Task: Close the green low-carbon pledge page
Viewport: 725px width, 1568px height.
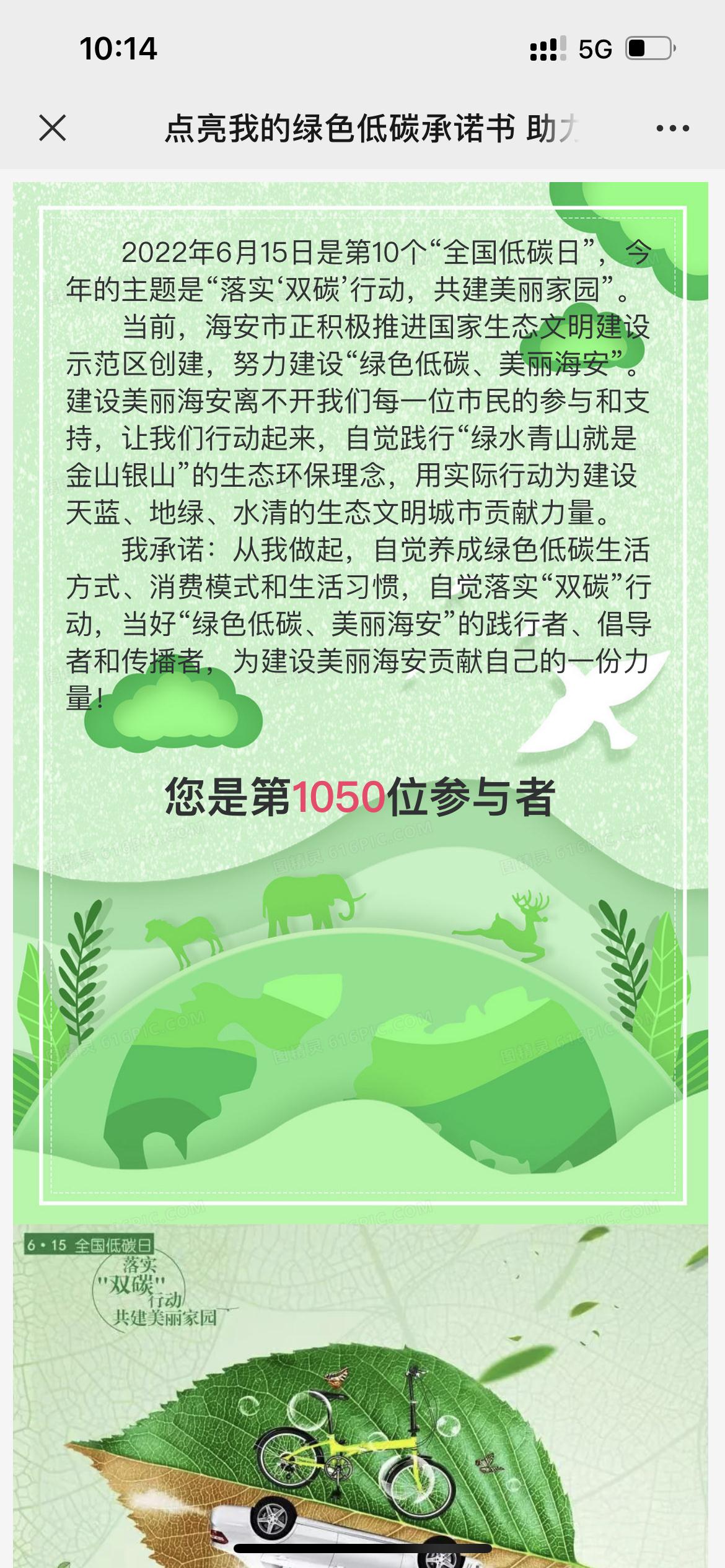Action: [x=52, y=128]
